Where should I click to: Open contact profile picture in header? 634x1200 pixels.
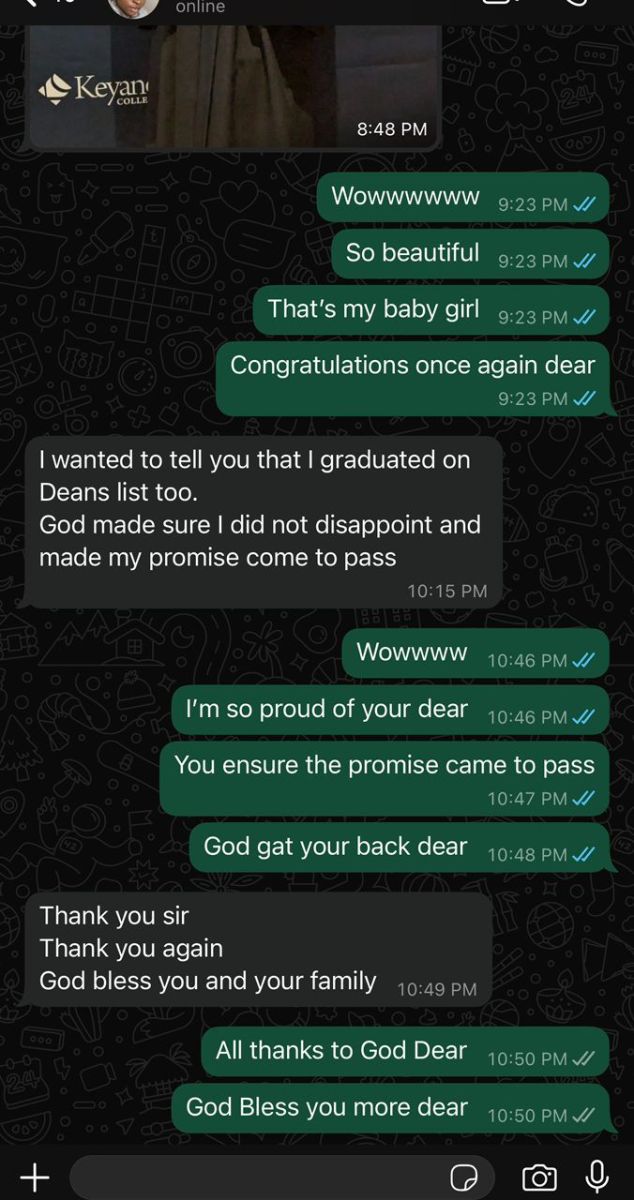(x=134, y=8)
